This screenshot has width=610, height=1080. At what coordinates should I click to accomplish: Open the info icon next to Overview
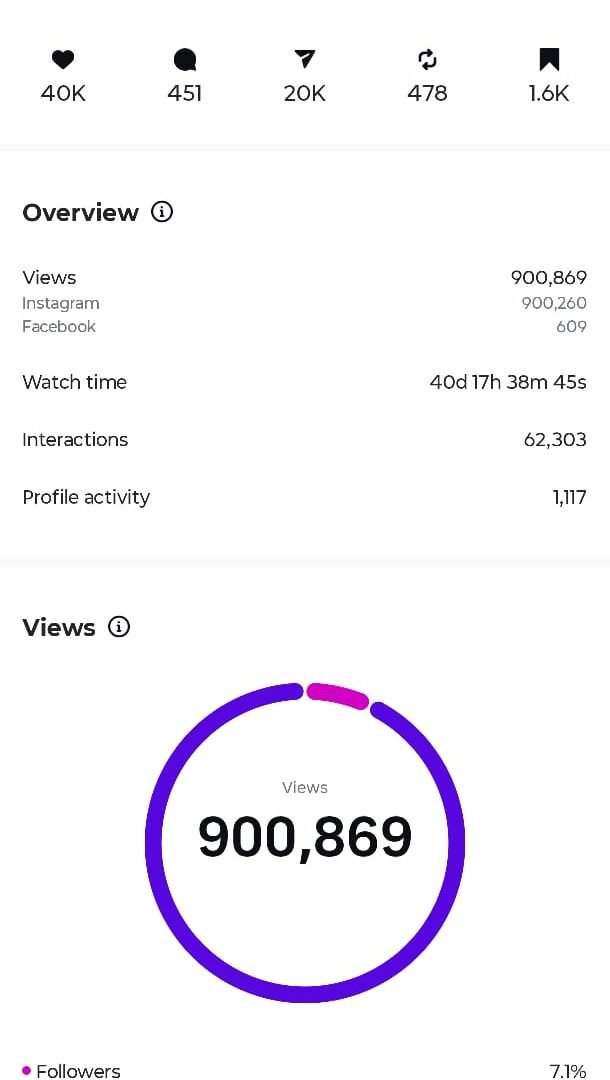pos(162,212)
